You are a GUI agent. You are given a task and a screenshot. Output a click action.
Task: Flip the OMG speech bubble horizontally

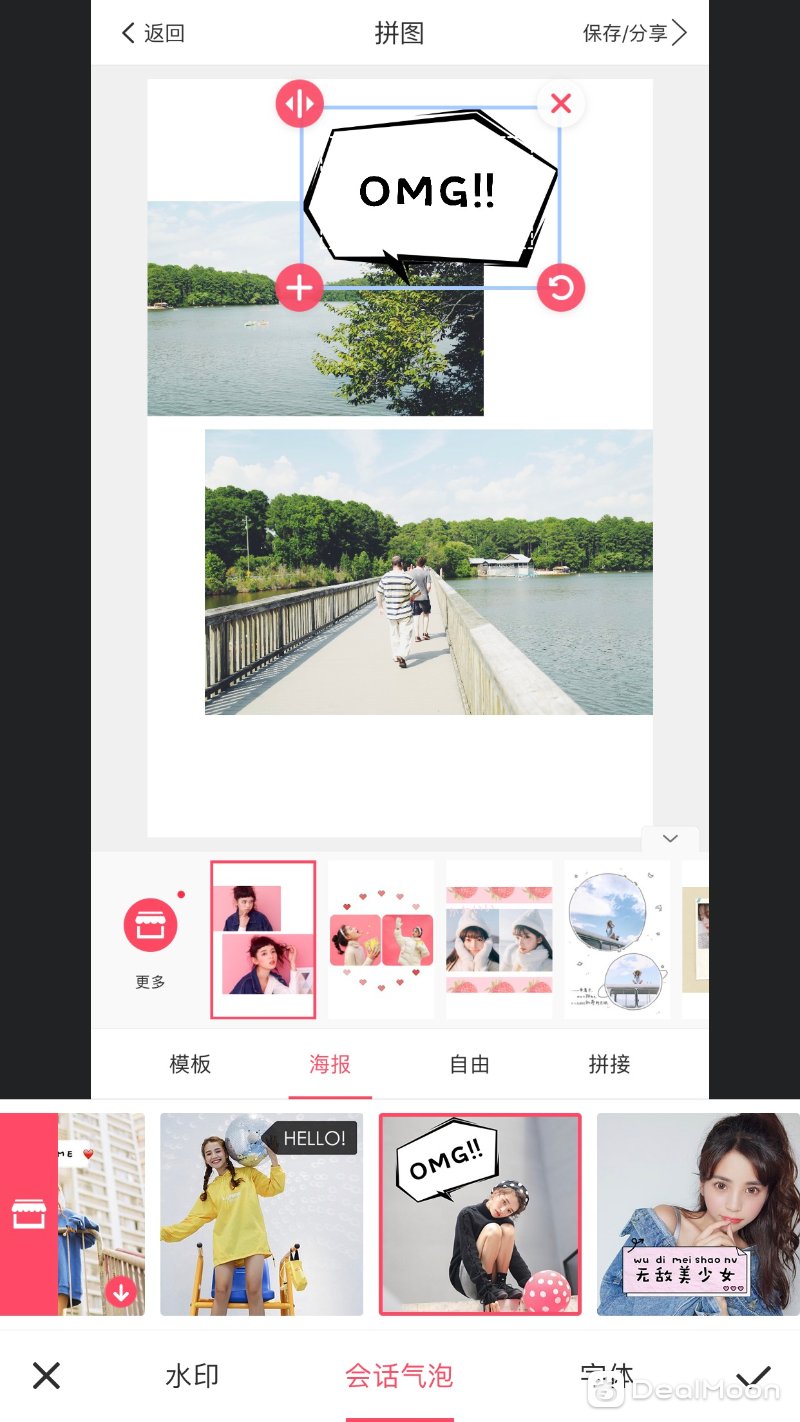point(299,103)
